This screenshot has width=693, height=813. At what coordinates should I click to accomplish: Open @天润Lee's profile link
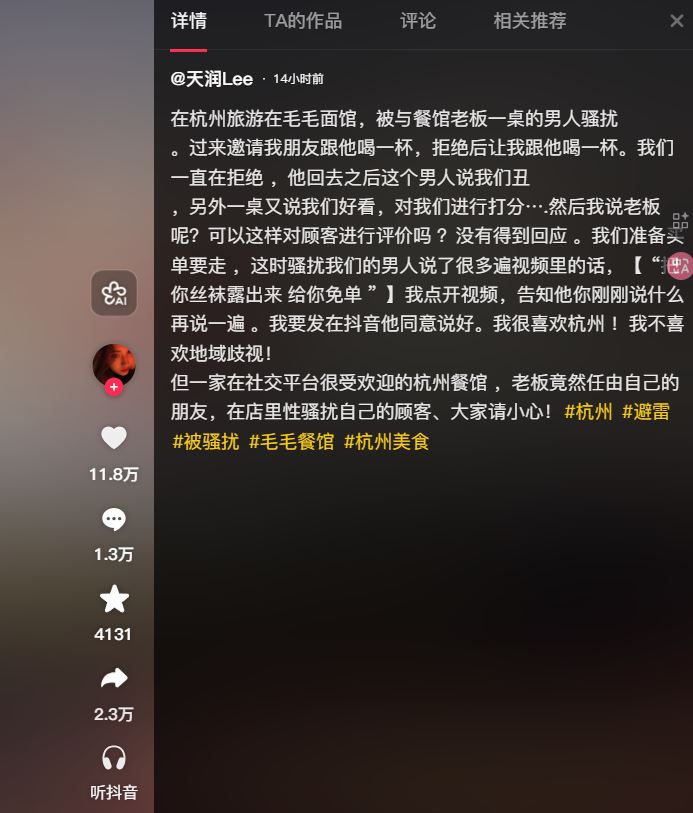click(212, 79)
